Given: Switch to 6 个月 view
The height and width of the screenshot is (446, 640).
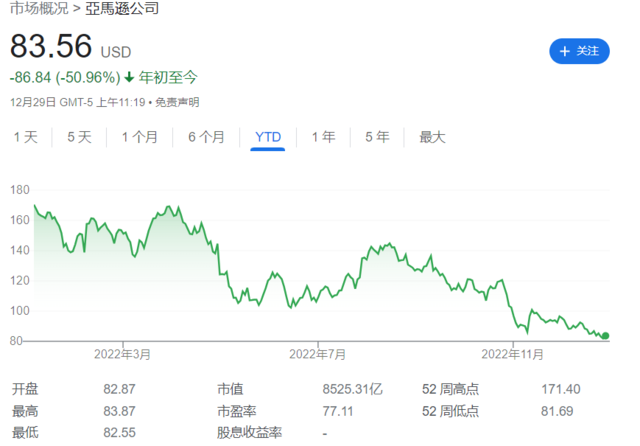Looking at the screenshot, I should 206,137.
